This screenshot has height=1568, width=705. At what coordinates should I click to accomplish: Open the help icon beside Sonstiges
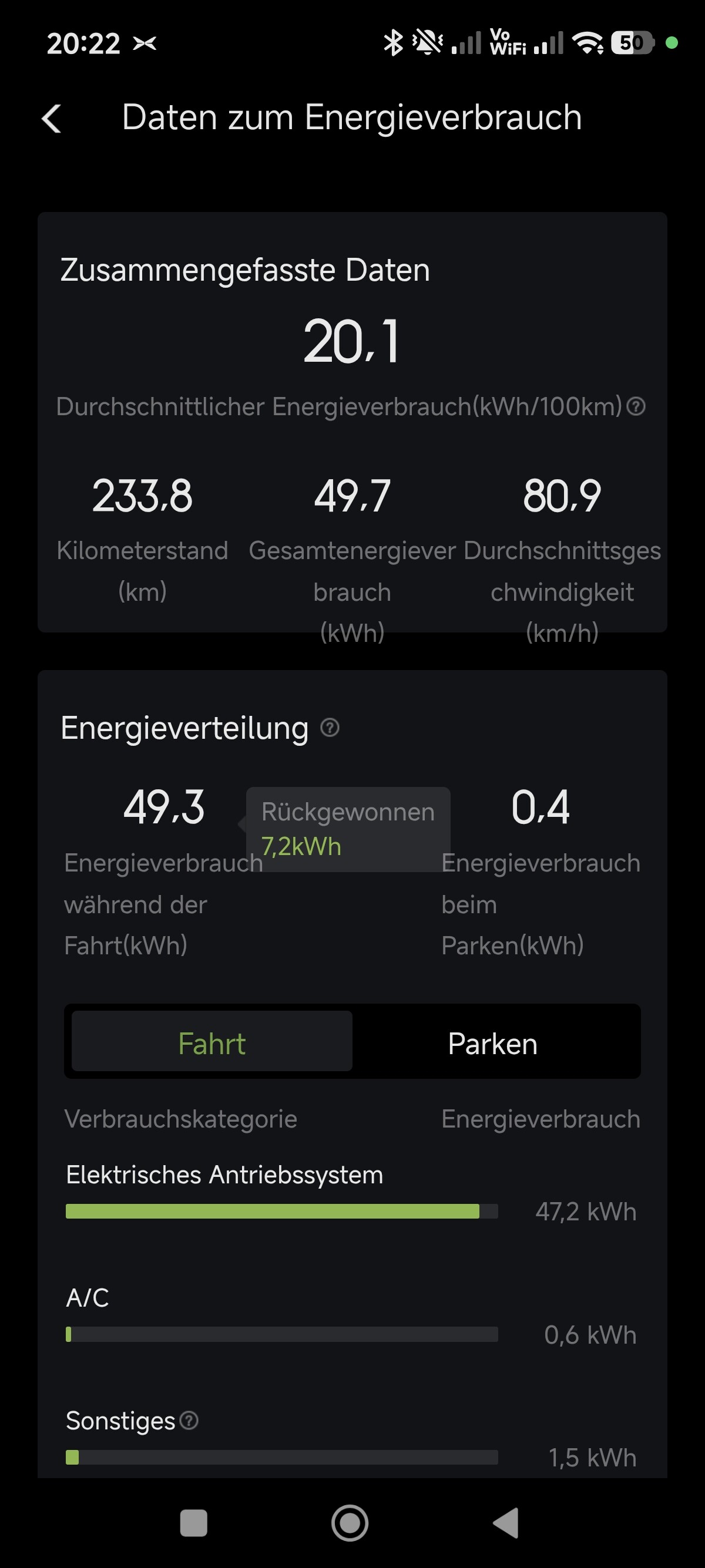(189, 1420)
